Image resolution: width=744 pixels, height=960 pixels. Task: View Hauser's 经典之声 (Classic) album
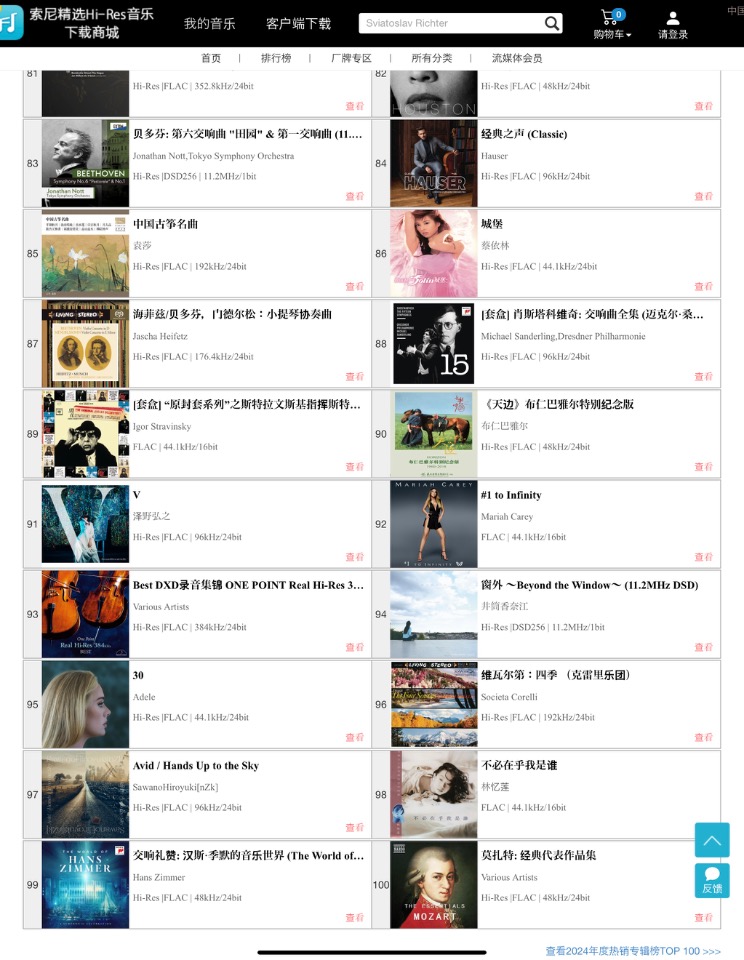pyautogui.click(x=524, y=134)
